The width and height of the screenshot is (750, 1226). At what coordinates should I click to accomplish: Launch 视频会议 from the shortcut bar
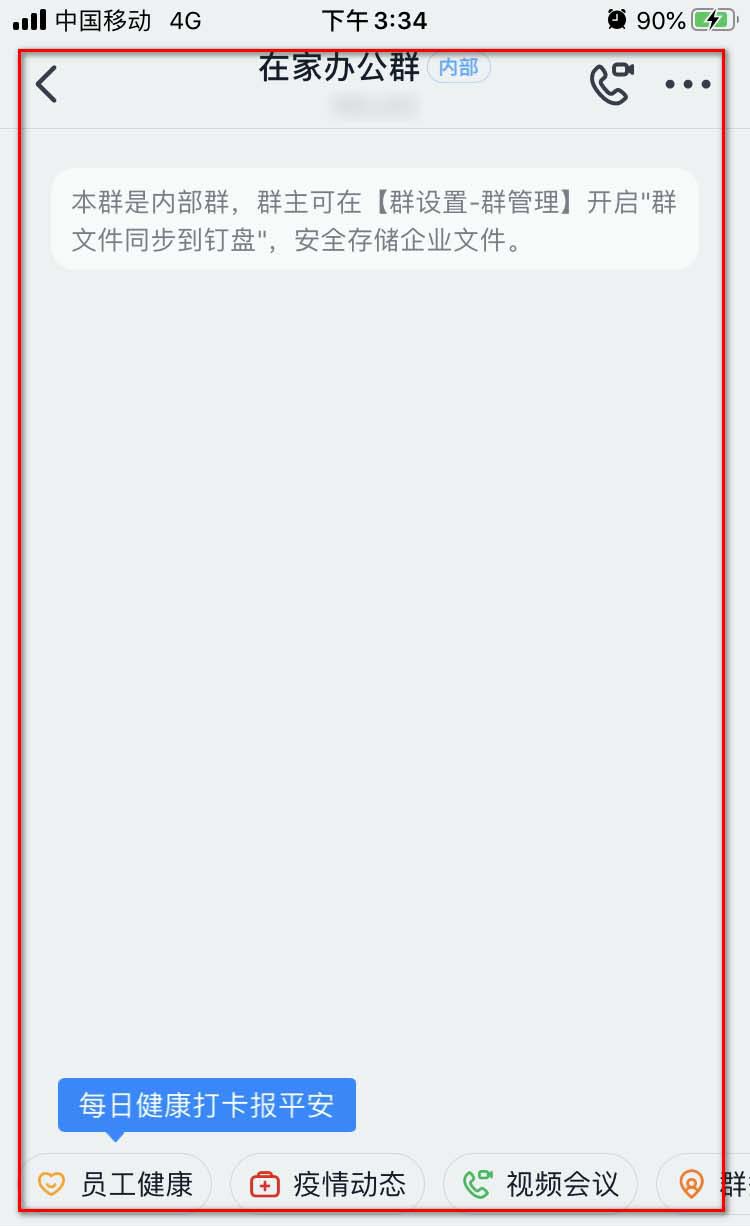tap(540, 1185)
